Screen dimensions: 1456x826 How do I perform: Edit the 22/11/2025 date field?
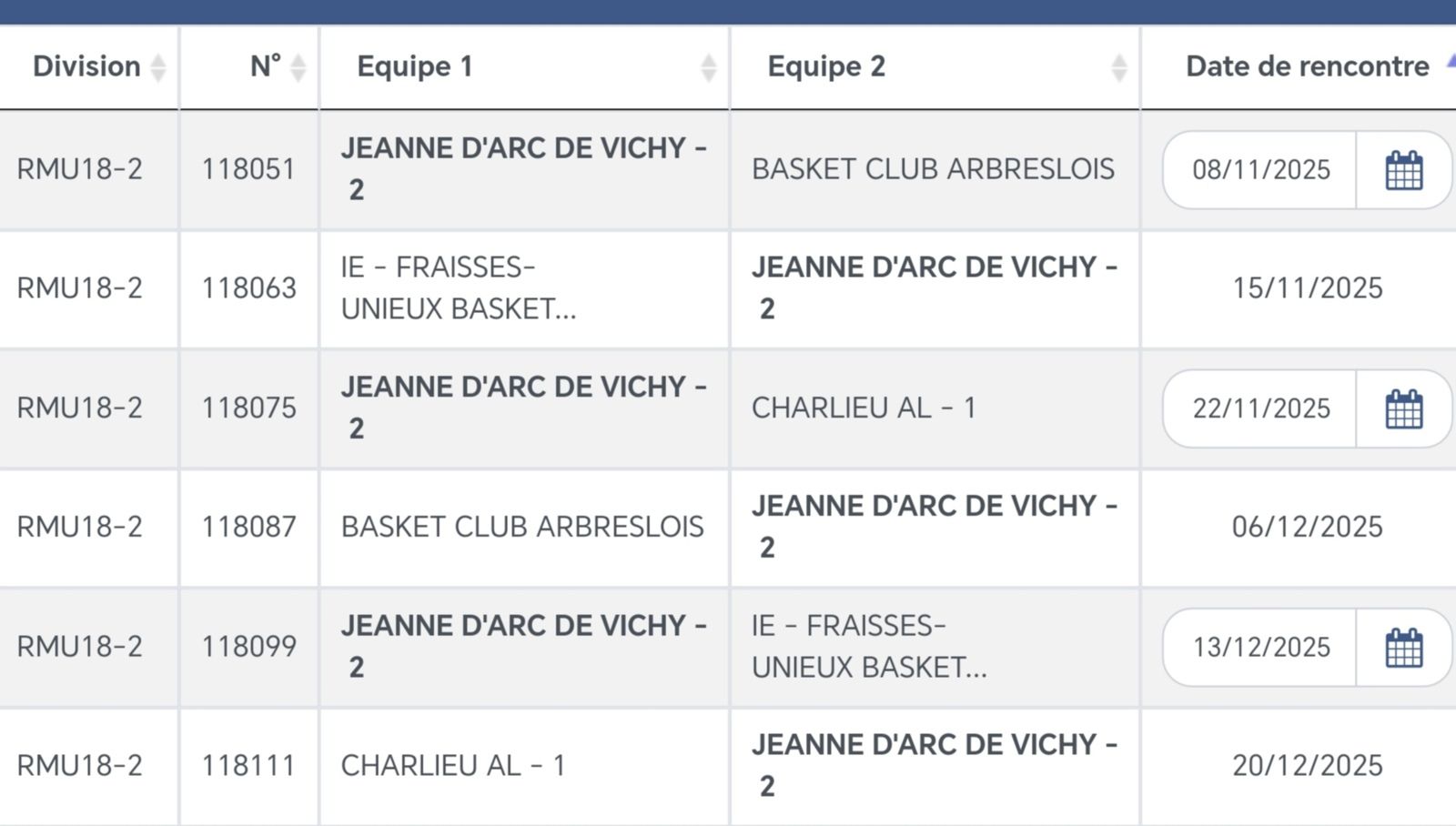pos(1260,409)
